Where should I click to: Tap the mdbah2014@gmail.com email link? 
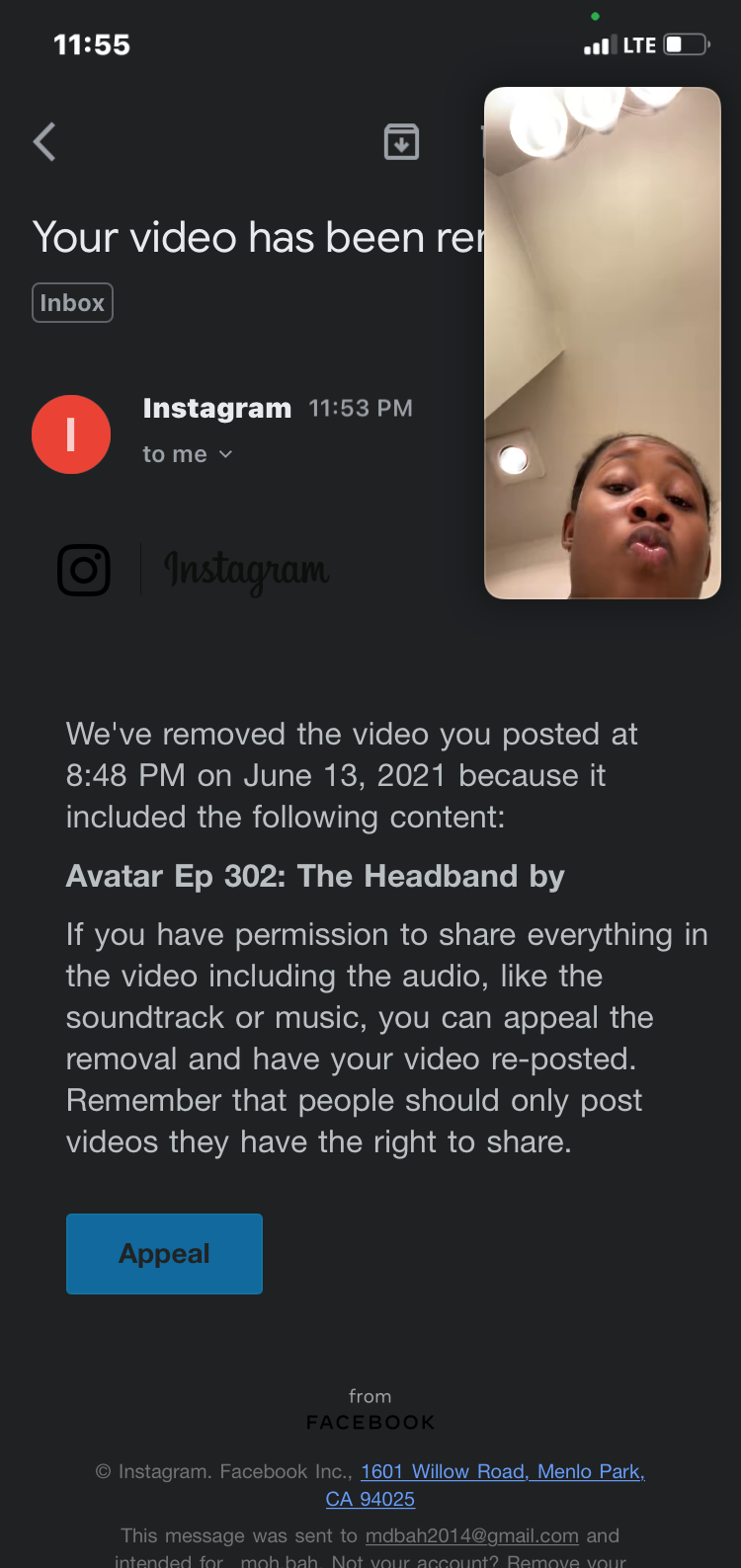pos(471,1535)
